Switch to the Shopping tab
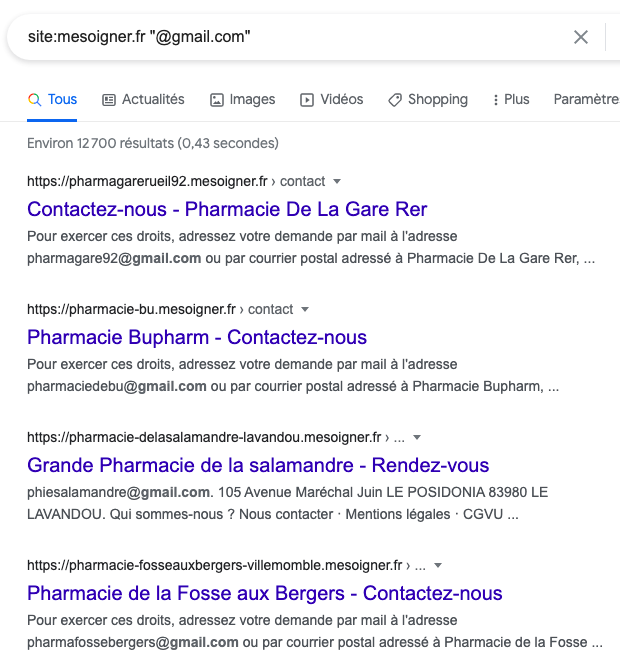This screenshot has width=620, height=650. tap(428, 99)
